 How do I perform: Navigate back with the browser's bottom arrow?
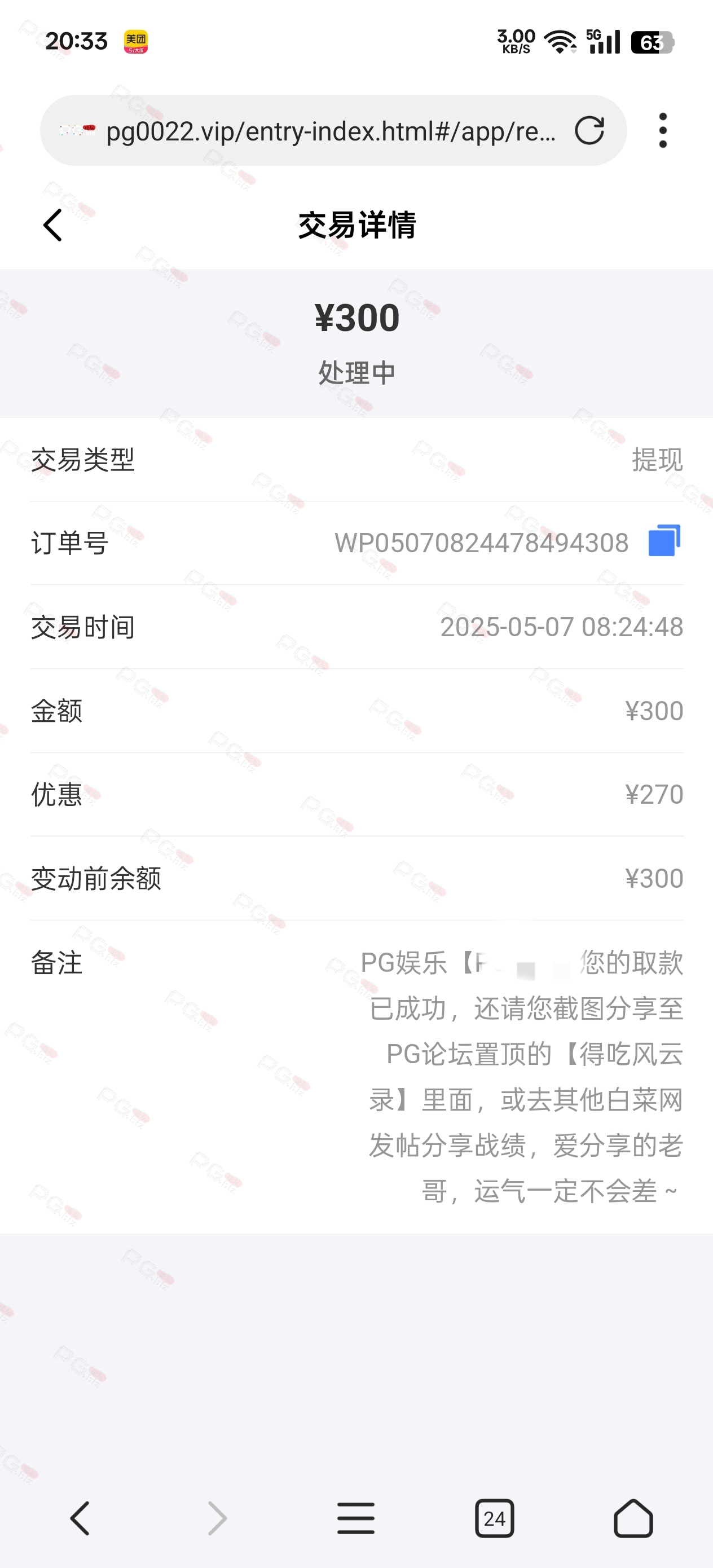click(x=80, y=1519)
